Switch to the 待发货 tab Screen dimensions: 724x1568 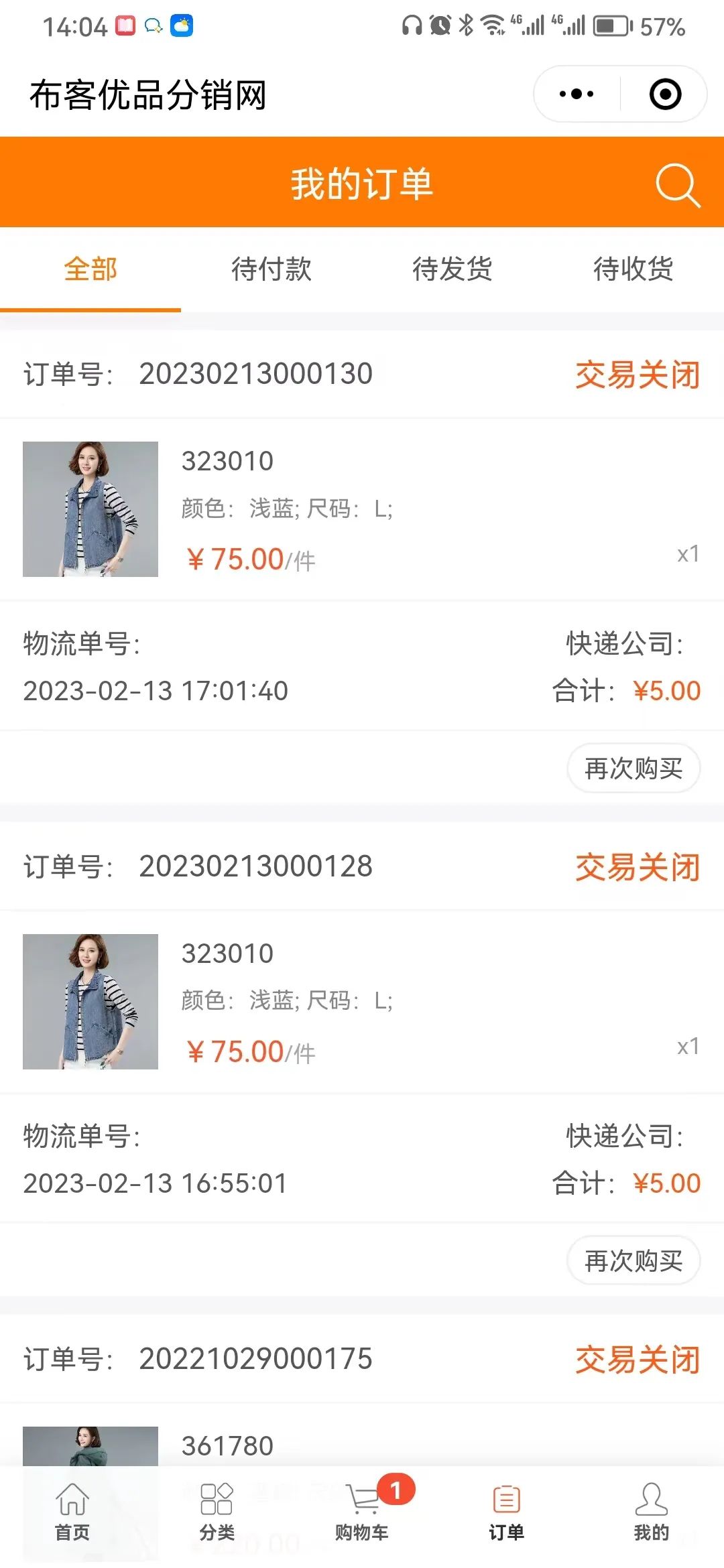[x=452, y=269]
